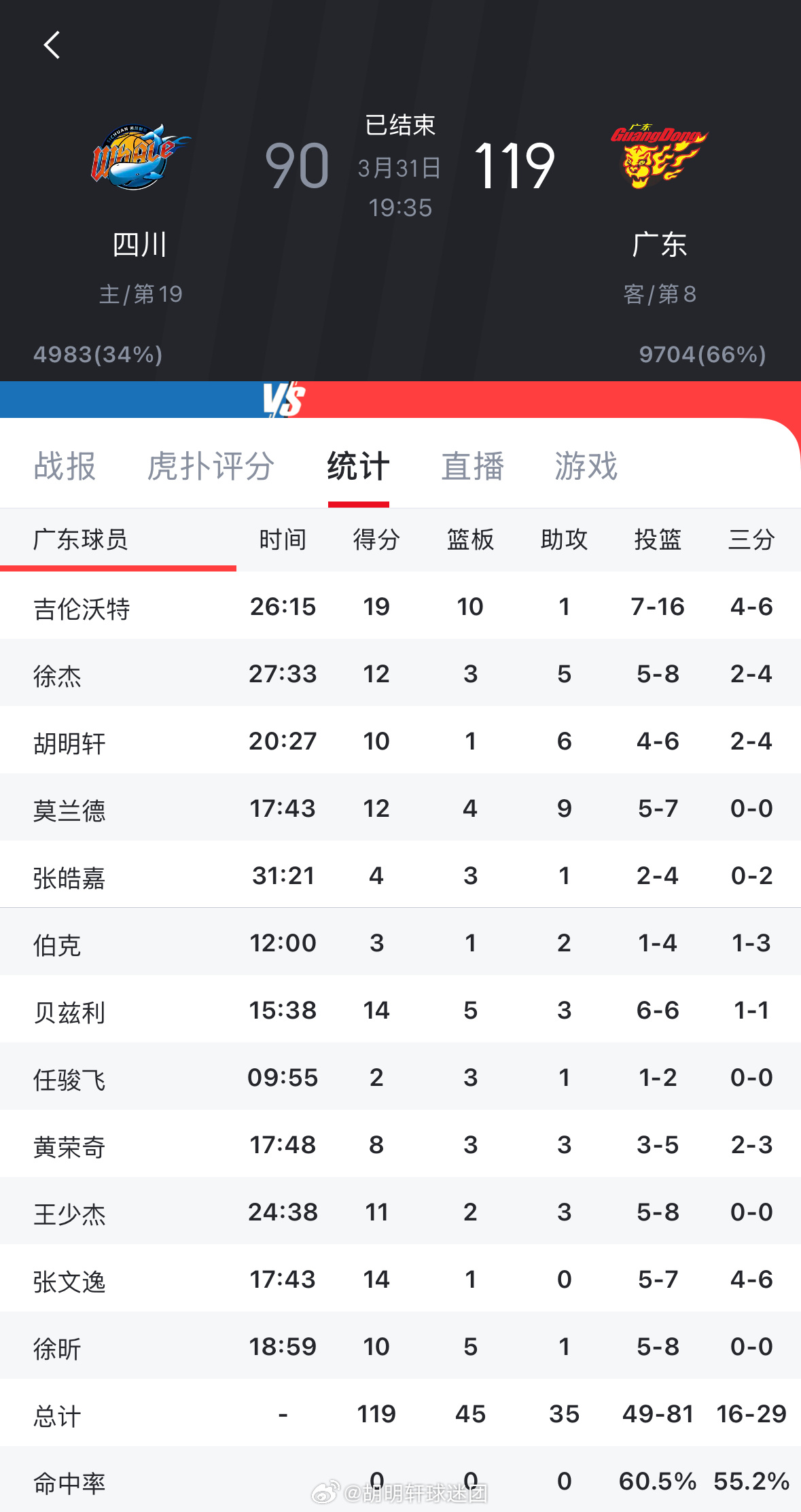This screenshot has width=801, height=1512.
Task: Open player 胡明轩's row
Action: click(400, 740)
